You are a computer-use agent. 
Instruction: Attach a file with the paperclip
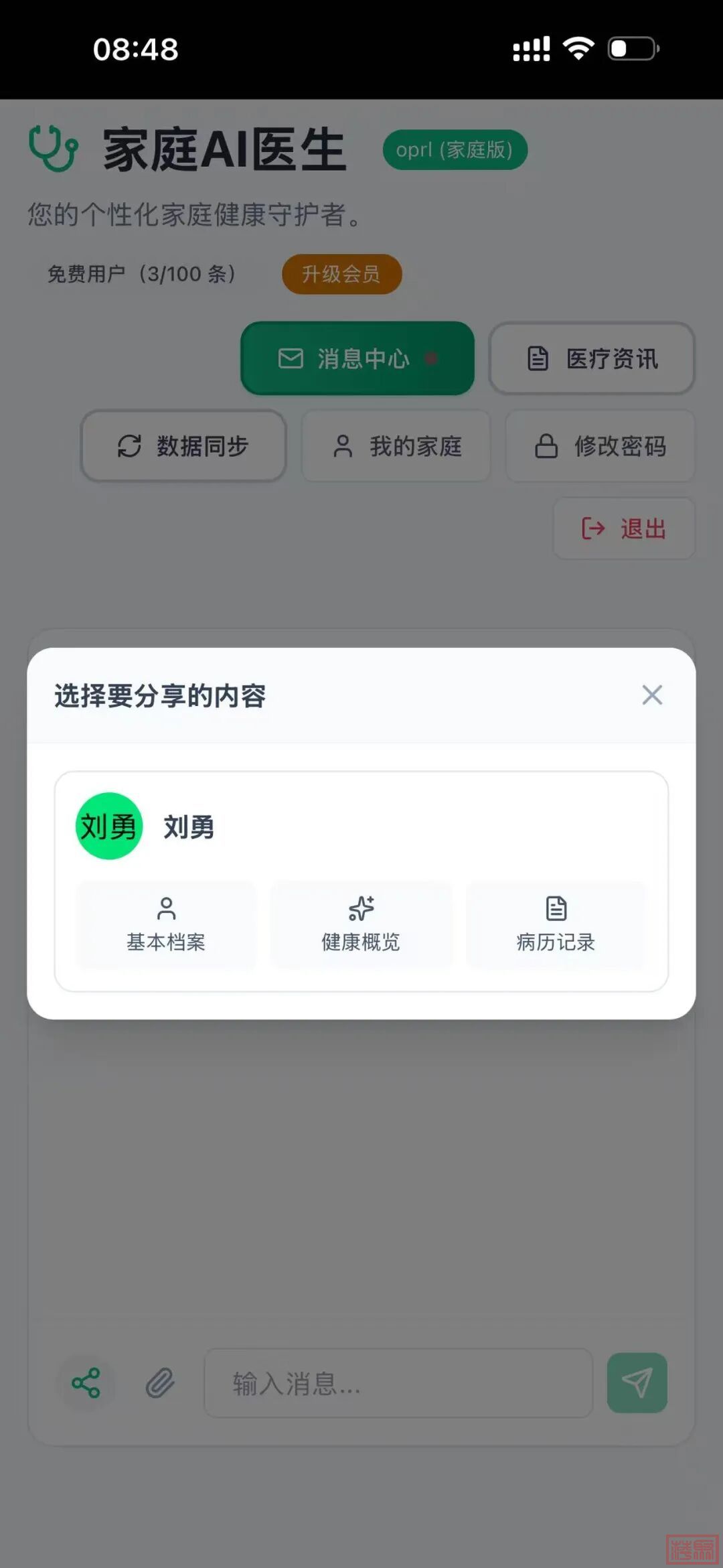[160, 1383]
